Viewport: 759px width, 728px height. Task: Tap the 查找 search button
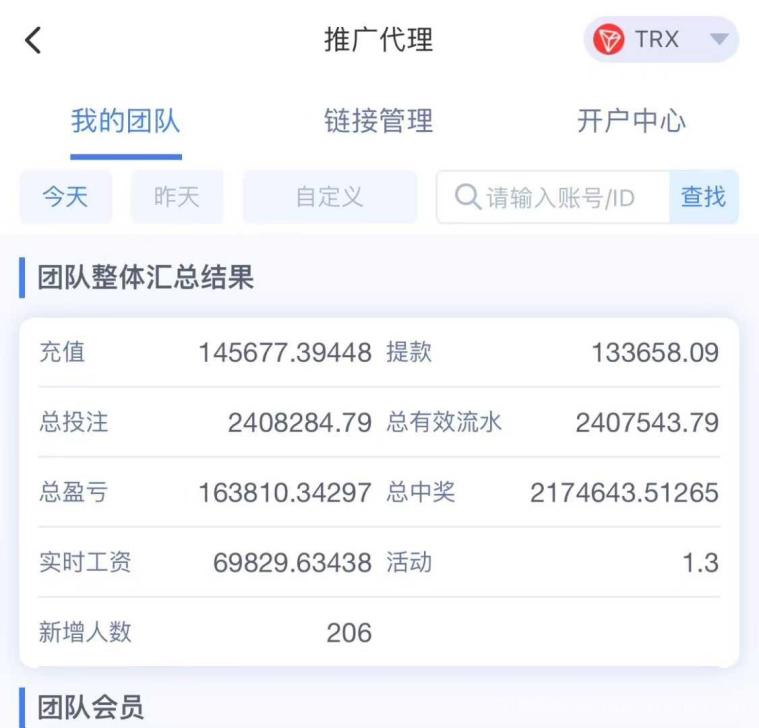click(703, 197)
